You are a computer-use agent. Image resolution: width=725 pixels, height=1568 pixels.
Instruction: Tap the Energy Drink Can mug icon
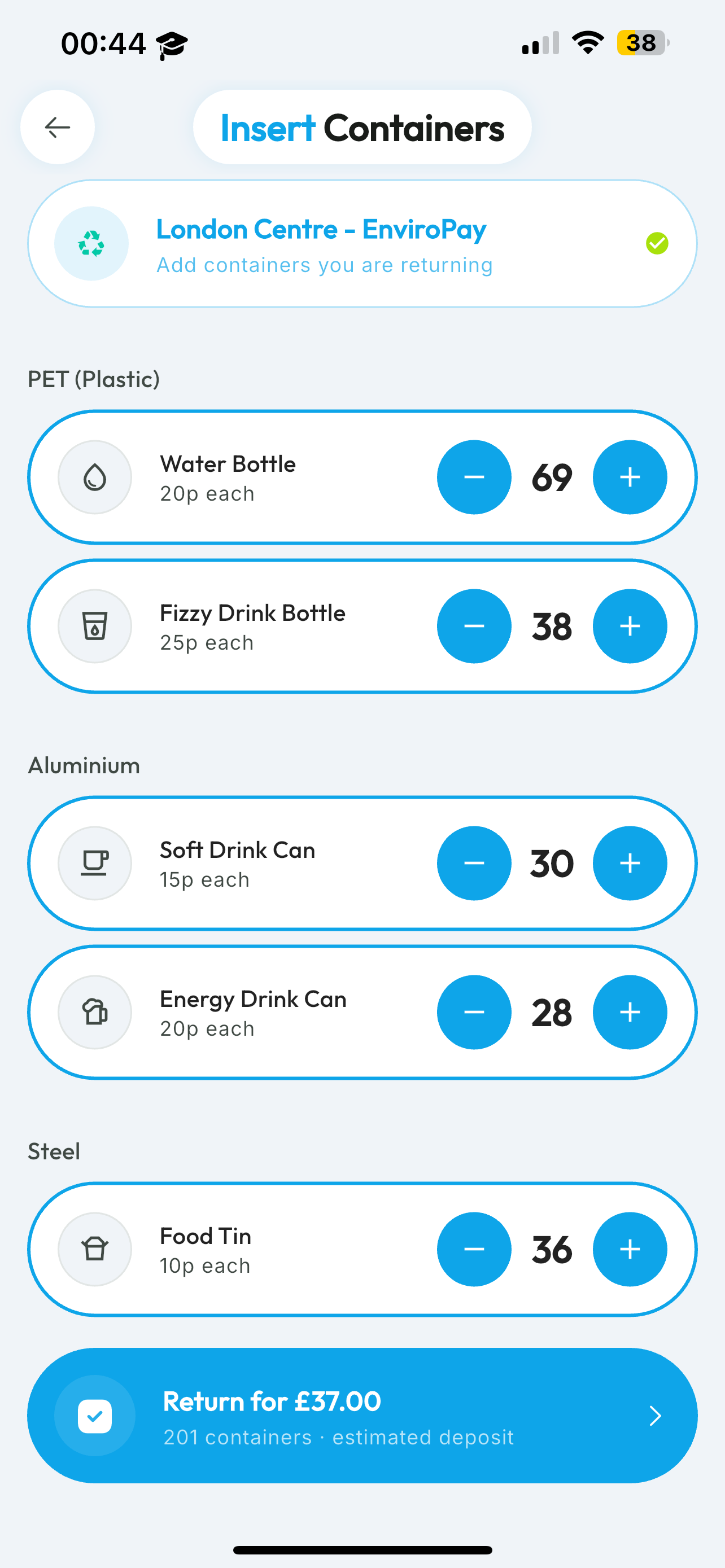[94, 1012]
